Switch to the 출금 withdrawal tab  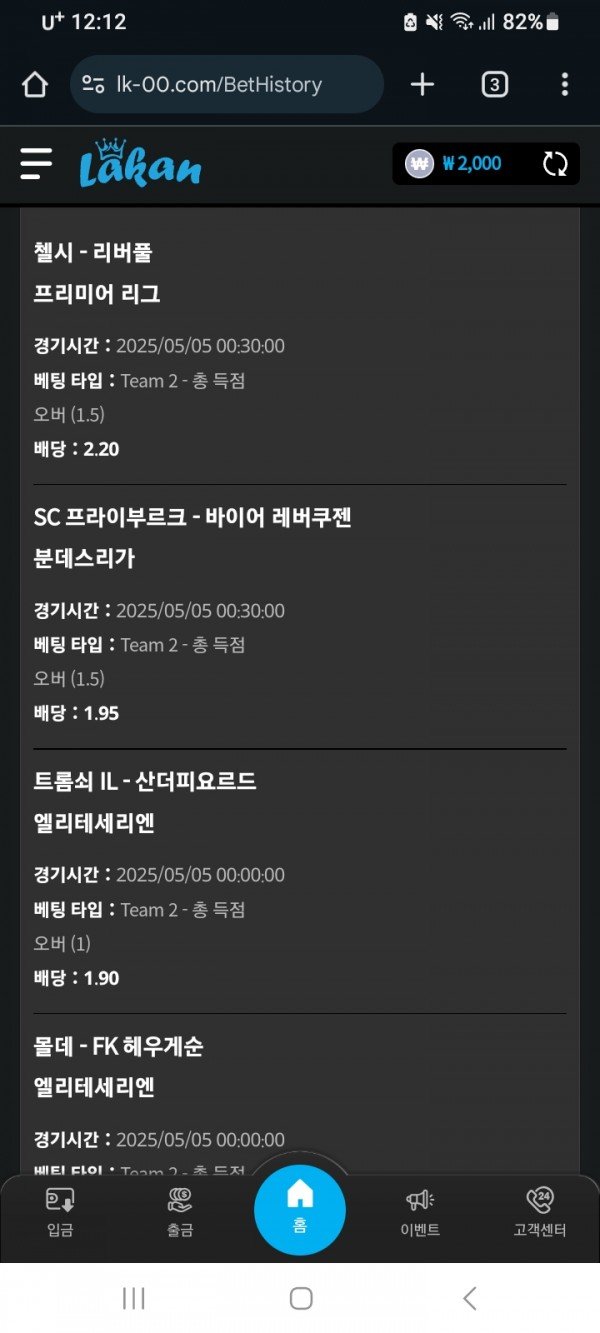pos(180,1212)
